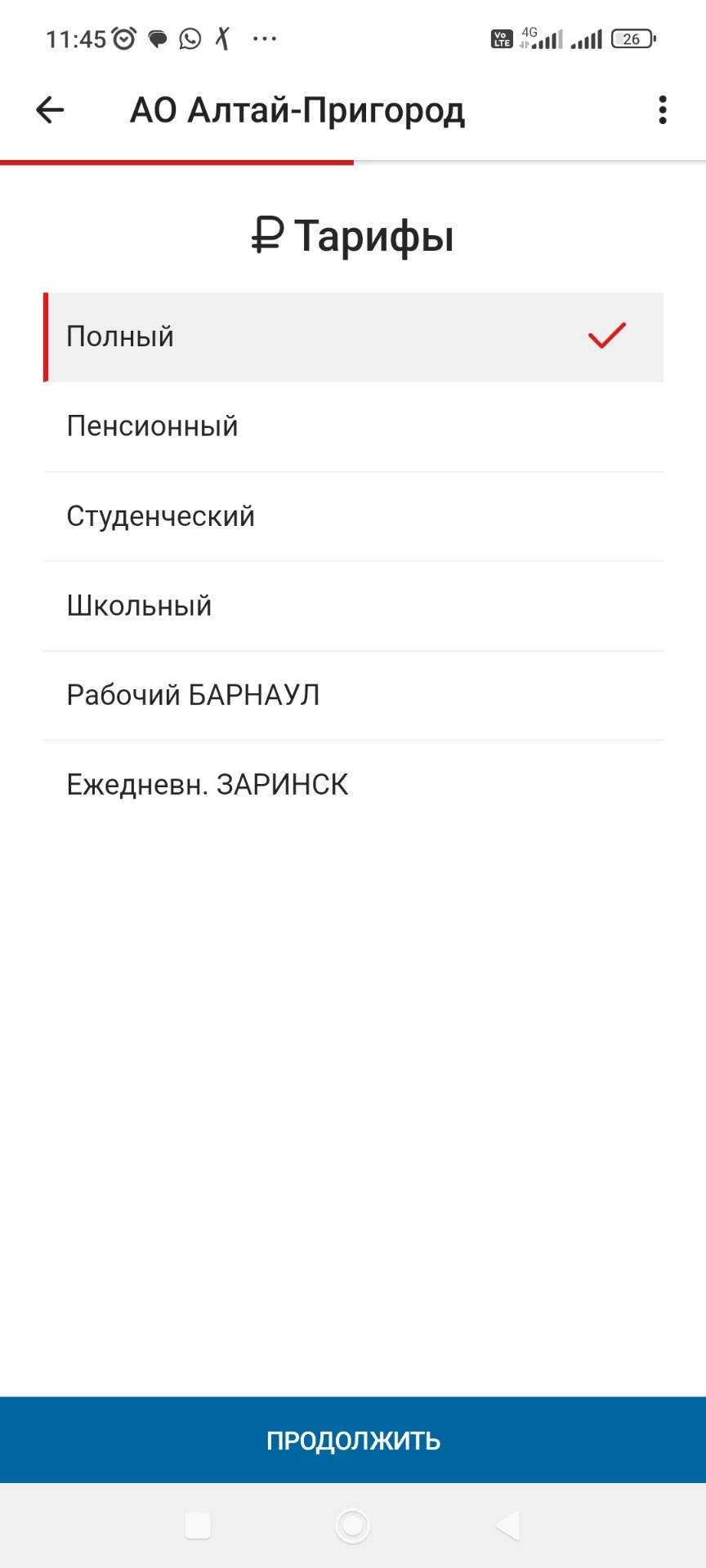Go to the system home screen
Image resolution: width=706 pixels, height=1568 pixels.
pyautogui.click(x=353, y=1525)
